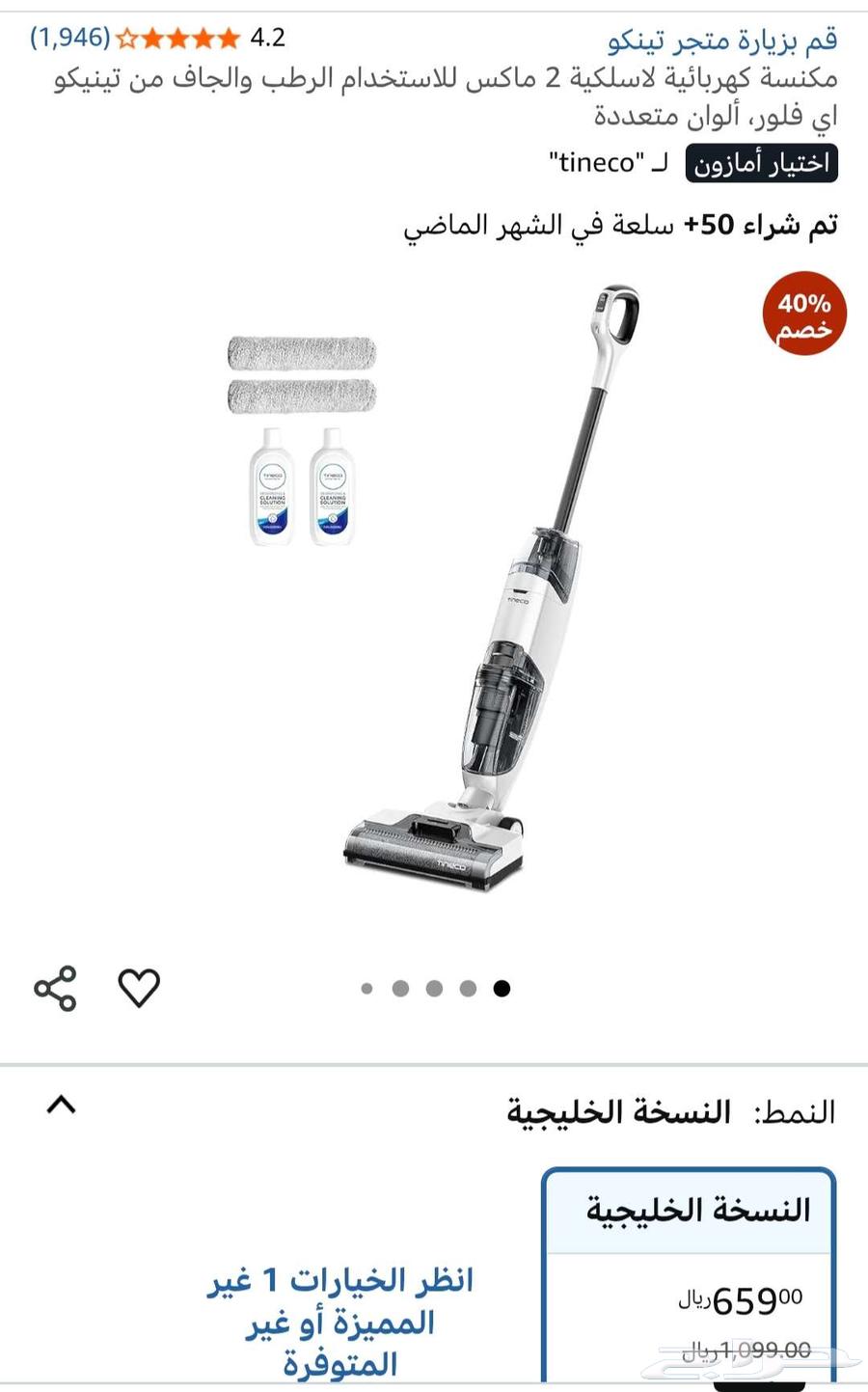Navigate images using the dot slider strip
This screenshot has height=1392, width=868.
tap(434, 989)
